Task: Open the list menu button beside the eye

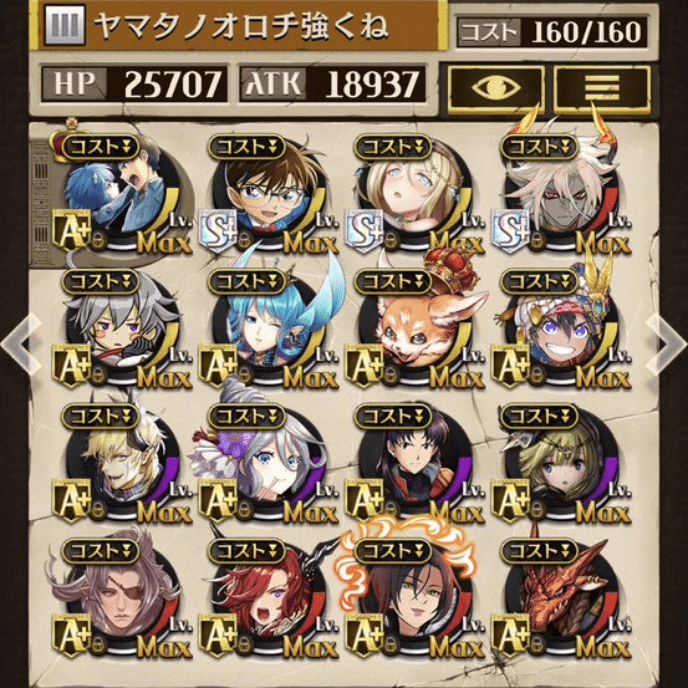Action: click(x=601, y=88)
